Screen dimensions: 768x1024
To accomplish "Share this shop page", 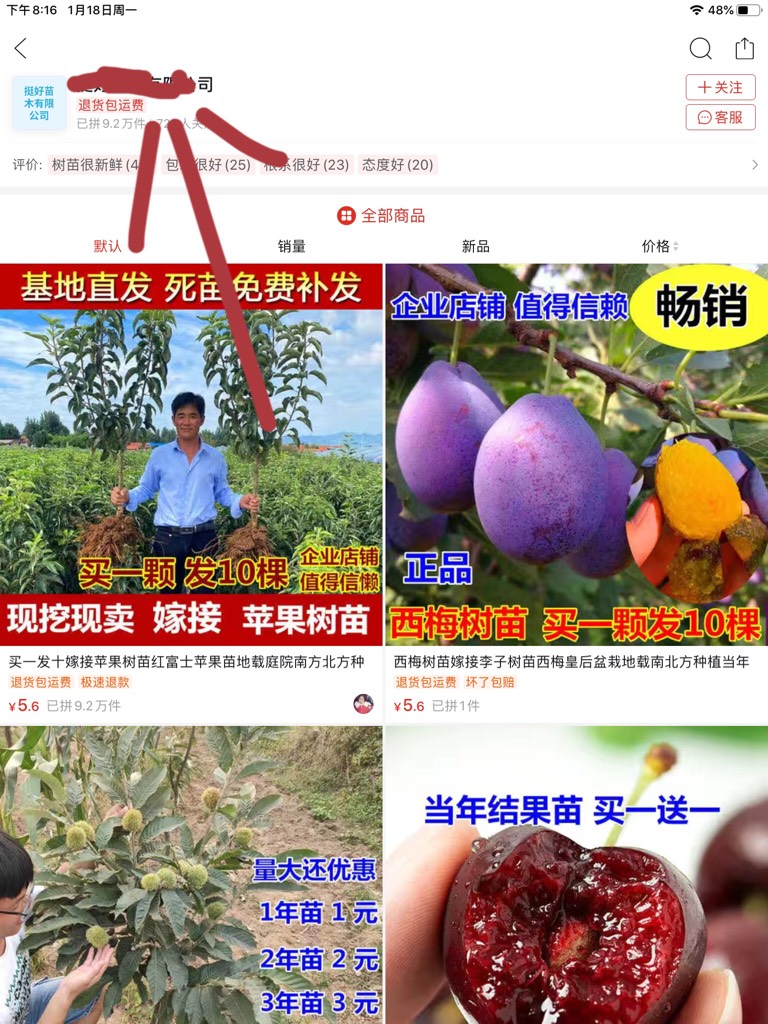I will [x=744, y=48].
